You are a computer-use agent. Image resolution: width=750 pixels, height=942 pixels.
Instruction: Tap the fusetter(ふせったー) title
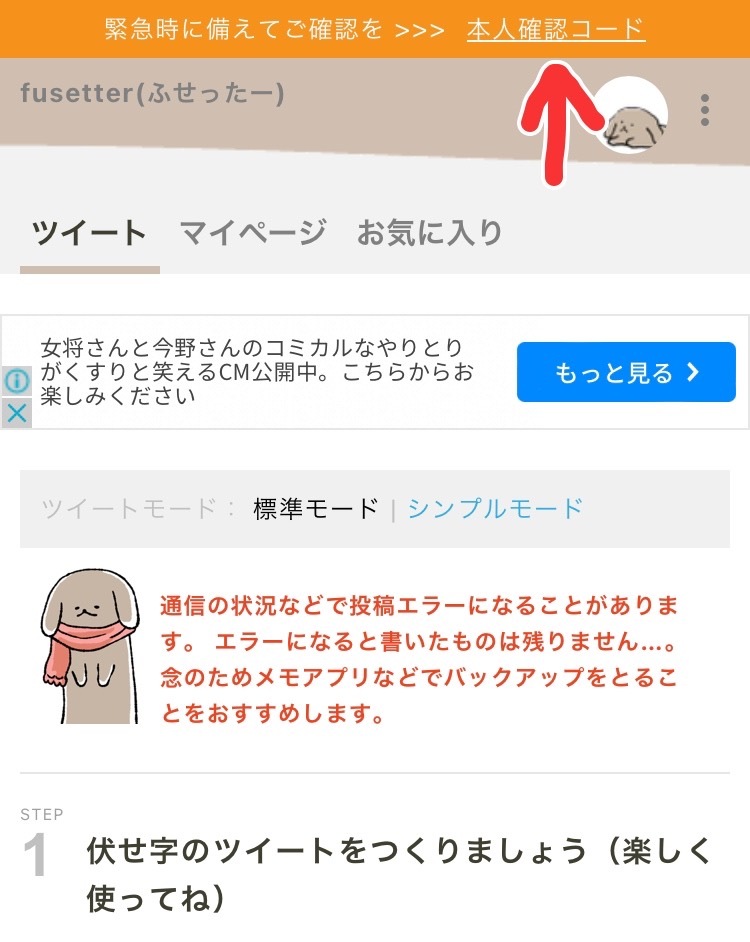coord(152,93)
